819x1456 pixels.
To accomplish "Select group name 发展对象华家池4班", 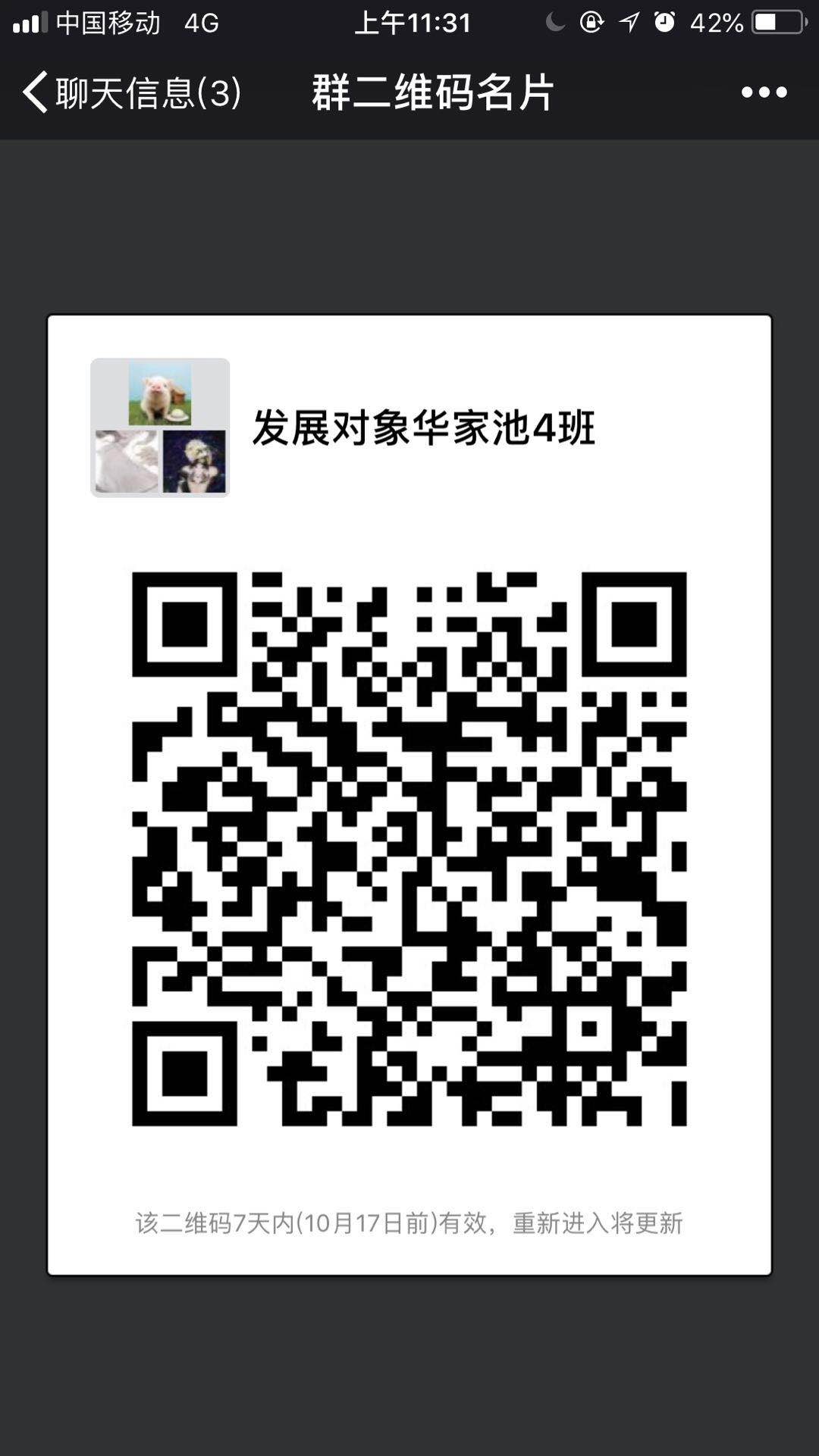I will [x=425, y=428].
